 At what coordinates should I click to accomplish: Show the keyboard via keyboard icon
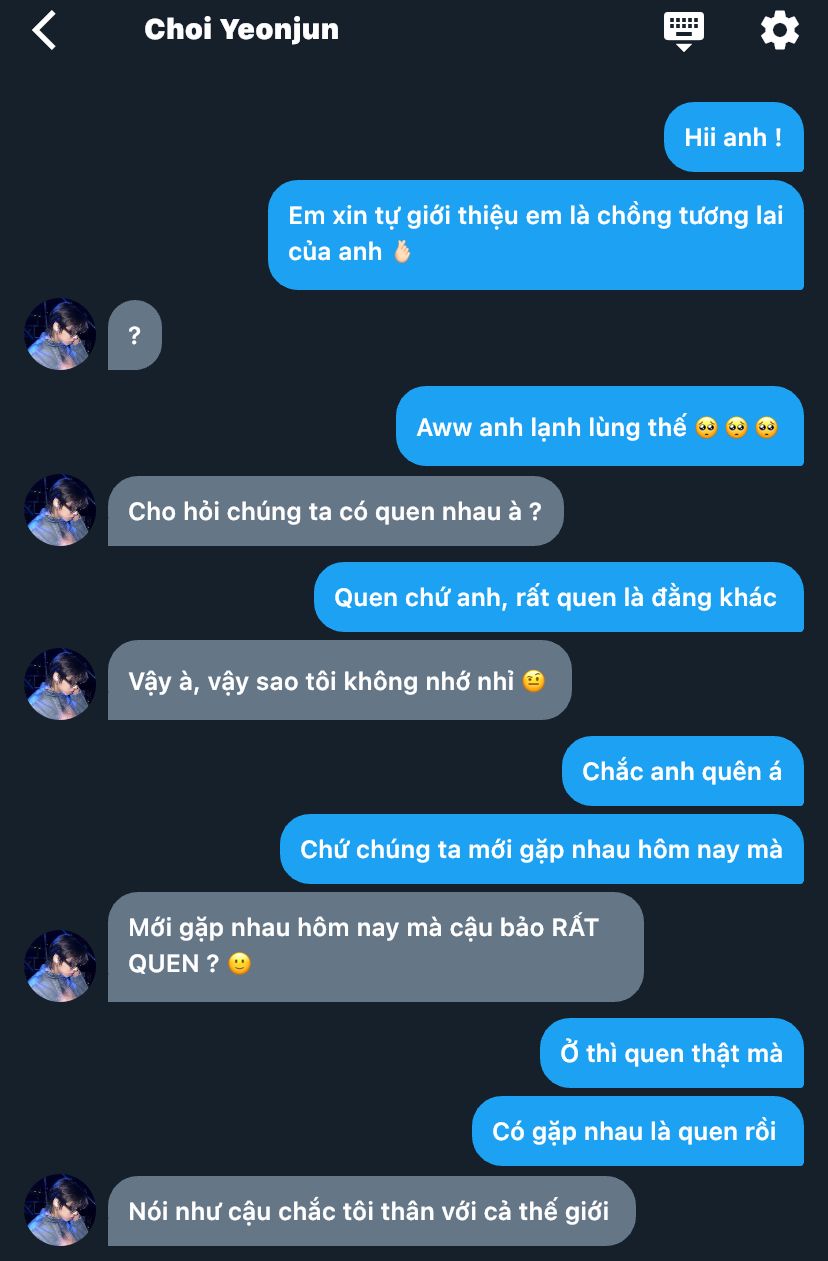pos(684,30)
